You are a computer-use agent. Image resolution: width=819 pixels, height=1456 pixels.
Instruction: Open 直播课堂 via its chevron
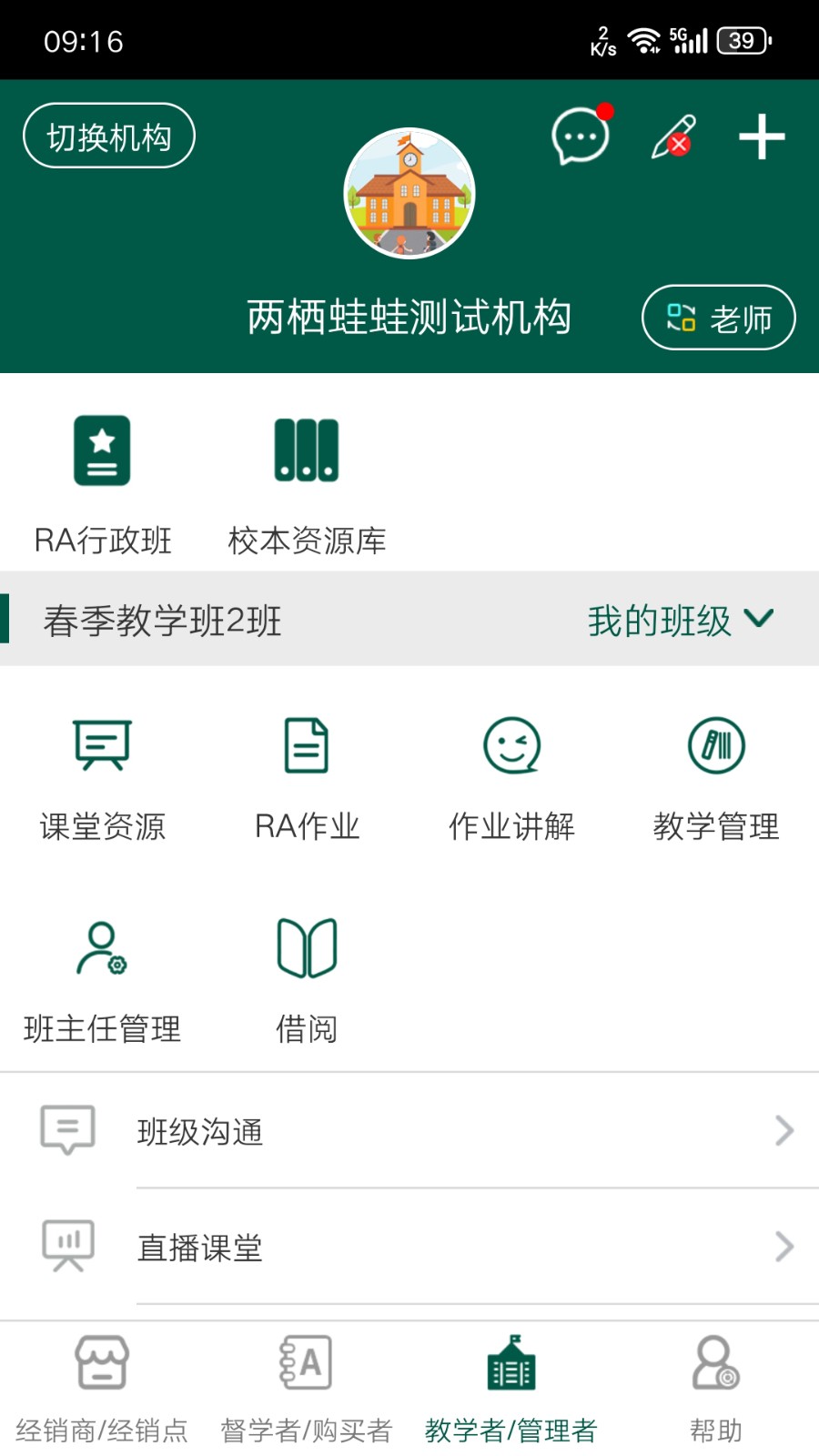coord(784,1247)
